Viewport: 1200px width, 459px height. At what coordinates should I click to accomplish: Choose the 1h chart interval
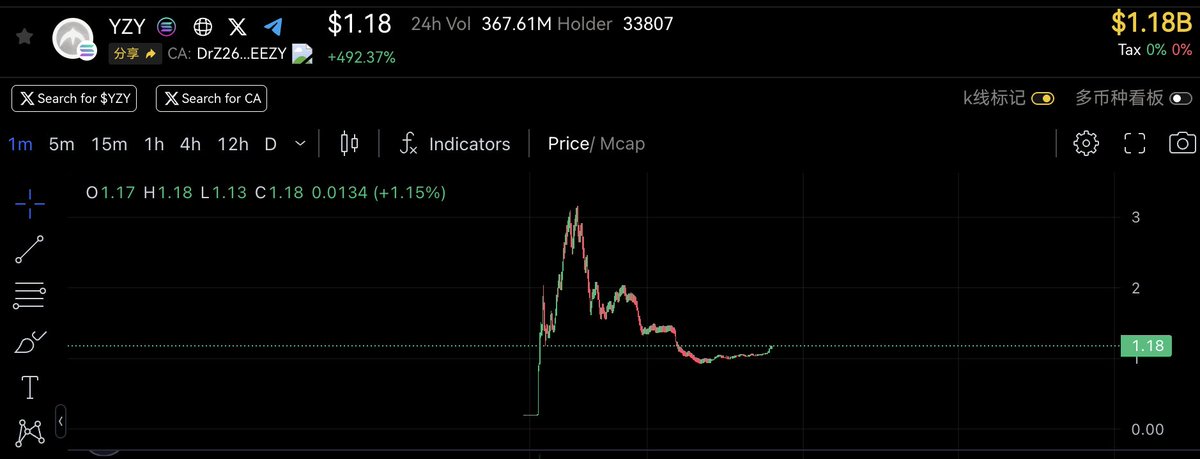point(154,144)
